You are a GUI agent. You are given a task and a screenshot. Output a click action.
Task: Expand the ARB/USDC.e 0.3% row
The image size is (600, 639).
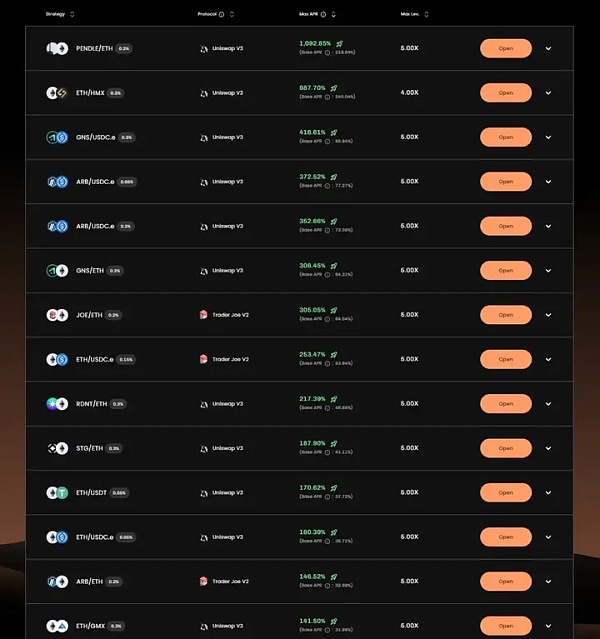(x=548, y=226)
